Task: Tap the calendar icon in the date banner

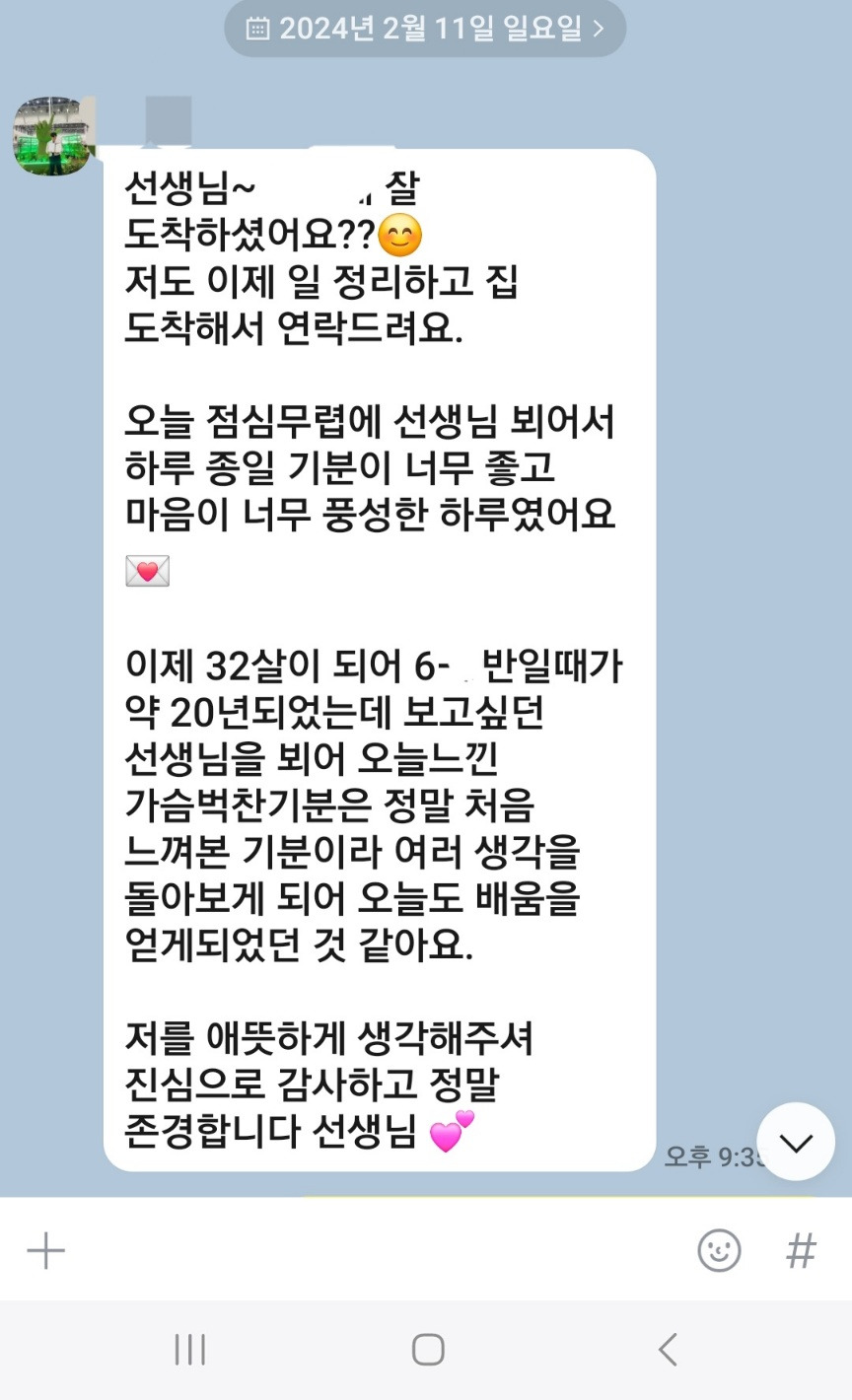Action: tap(256, 29)
